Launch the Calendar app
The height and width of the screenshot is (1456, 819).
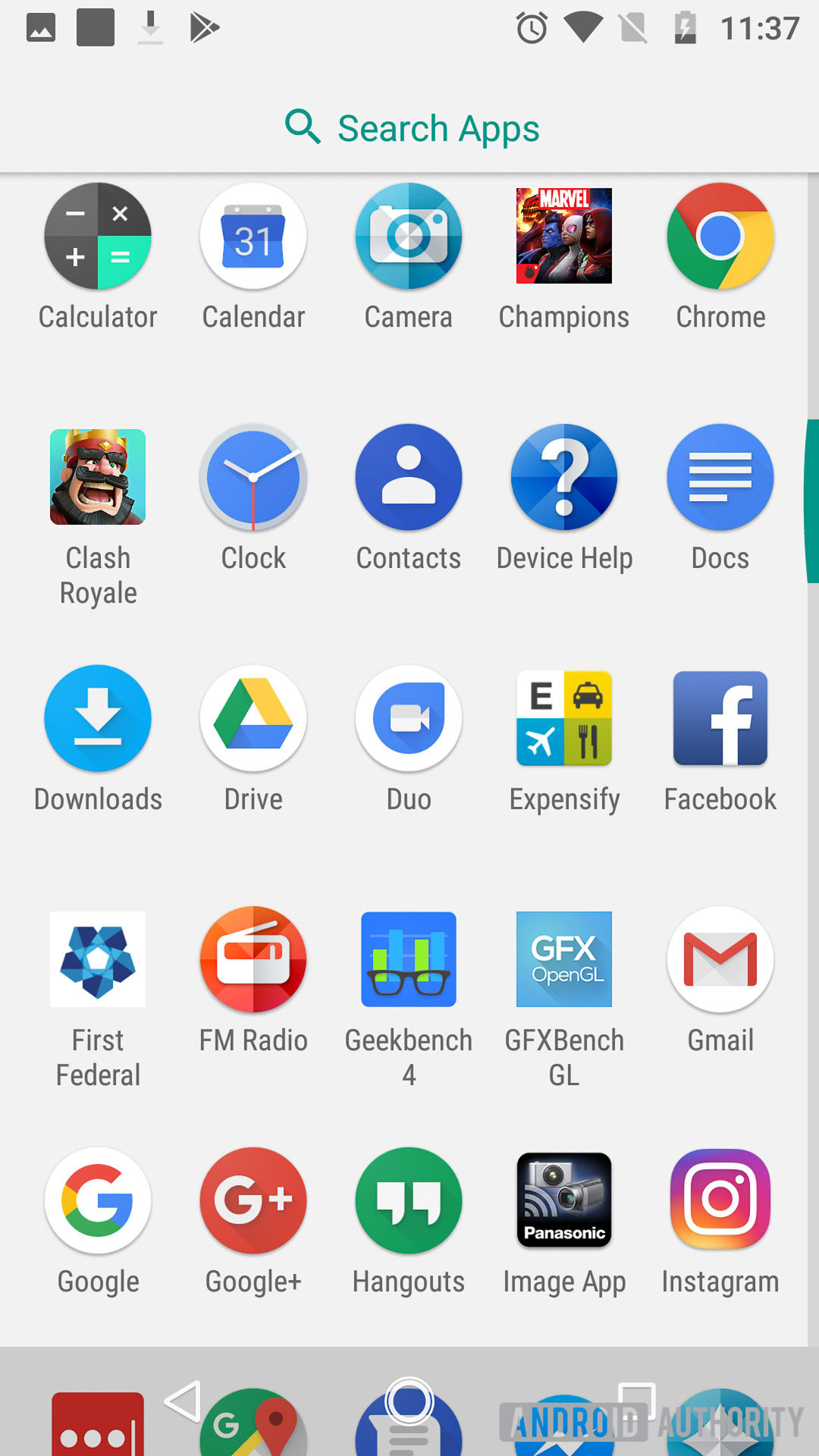253,237
